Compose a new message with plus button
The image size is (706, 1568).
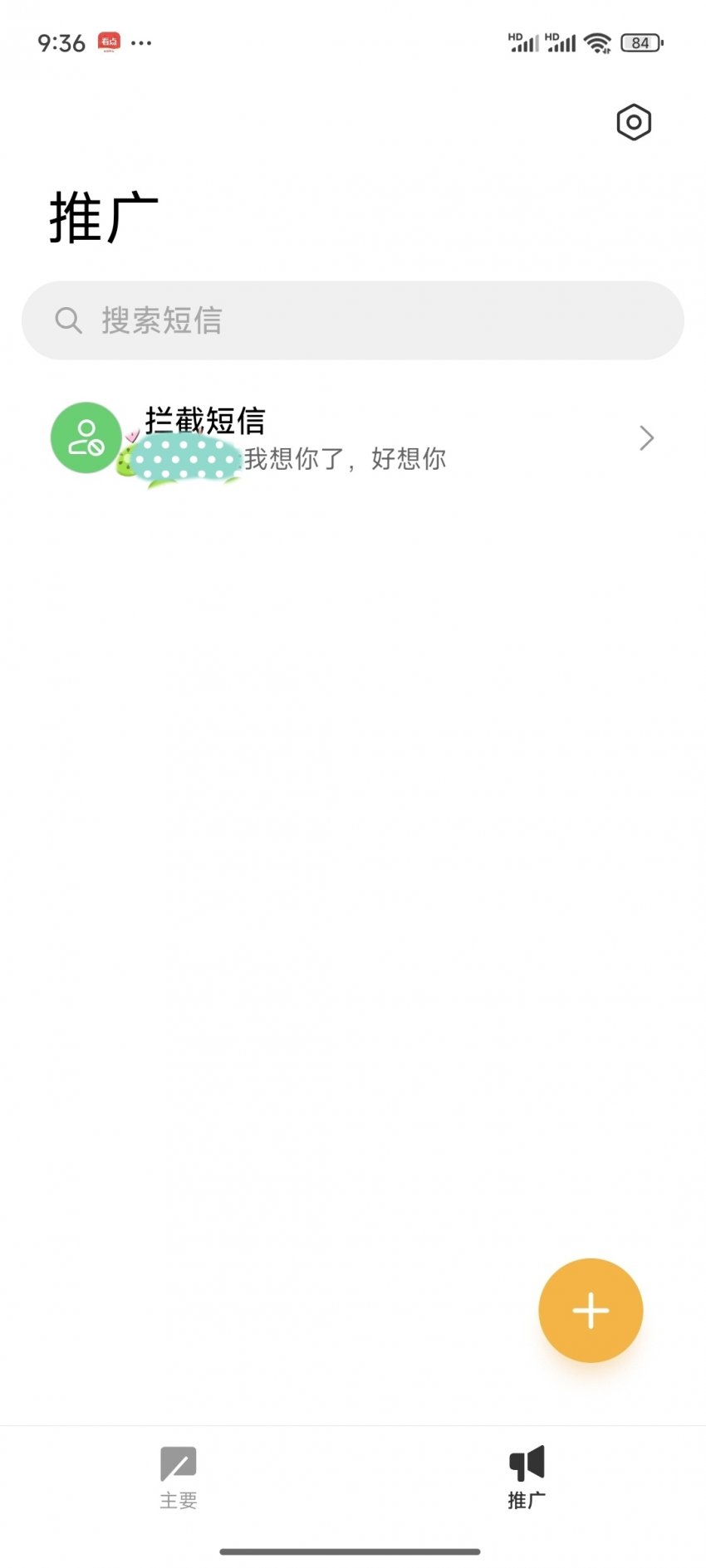[x=591, y=1310]
